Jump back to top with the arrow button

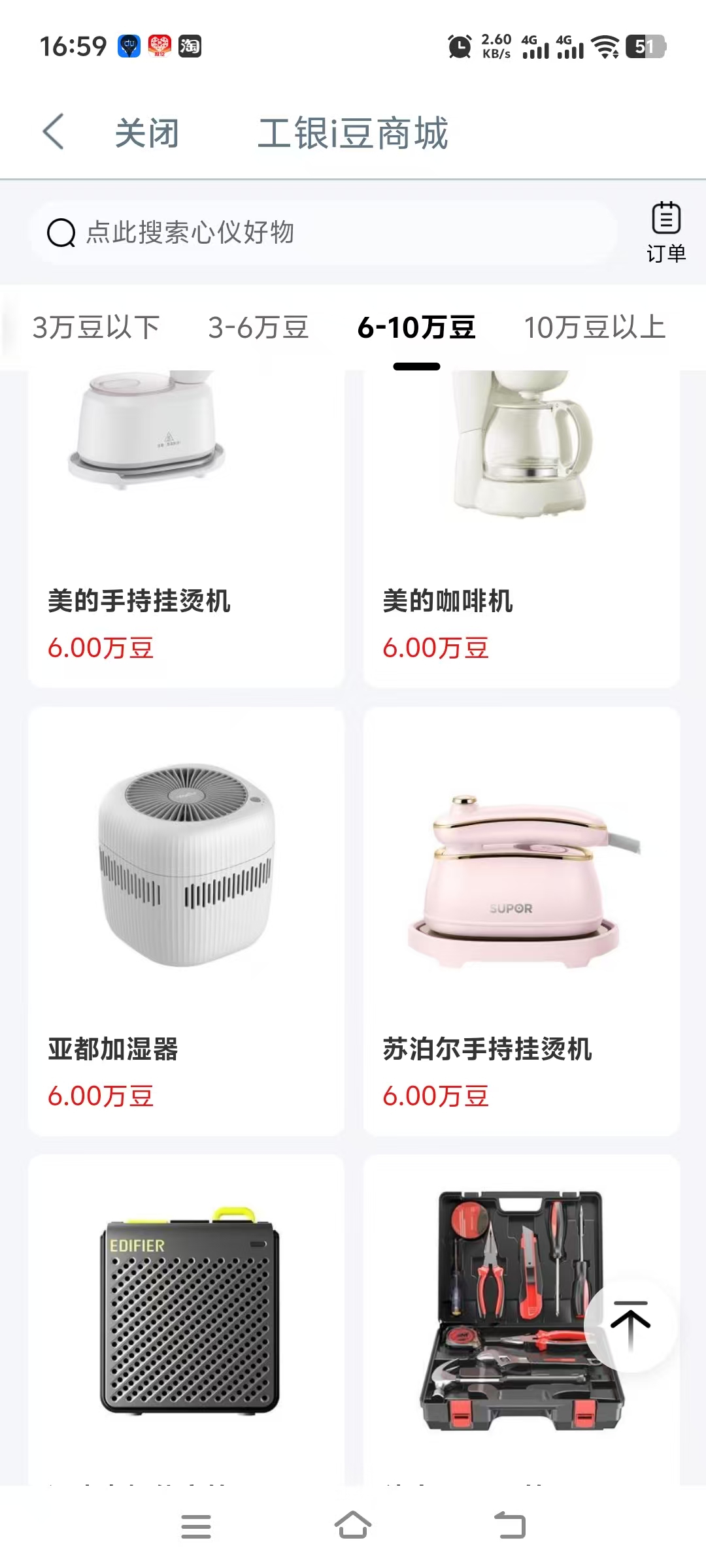pyautogui.click(x=630, y=1324)
